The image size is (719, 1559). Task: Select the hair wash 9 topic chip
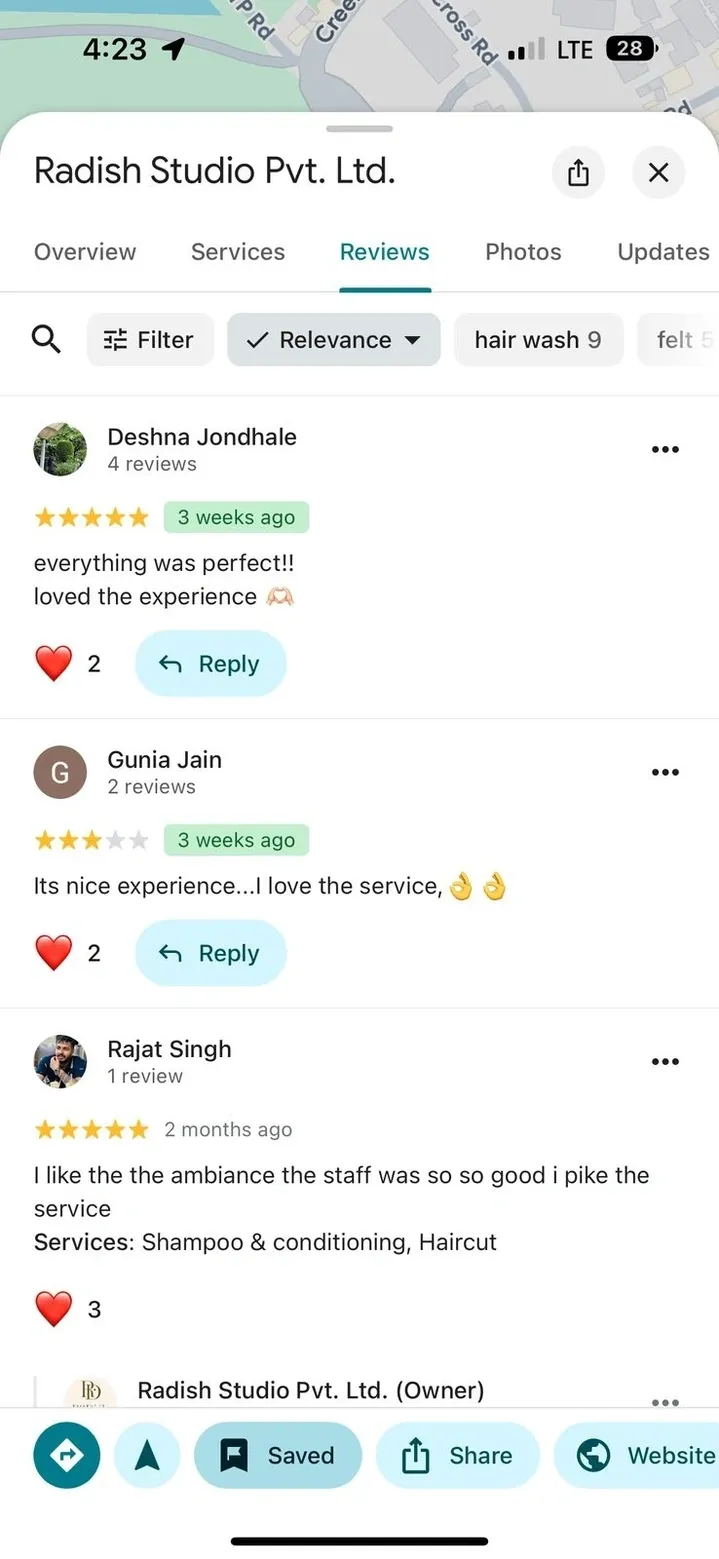pyautogui.click(x=538, y=340)
